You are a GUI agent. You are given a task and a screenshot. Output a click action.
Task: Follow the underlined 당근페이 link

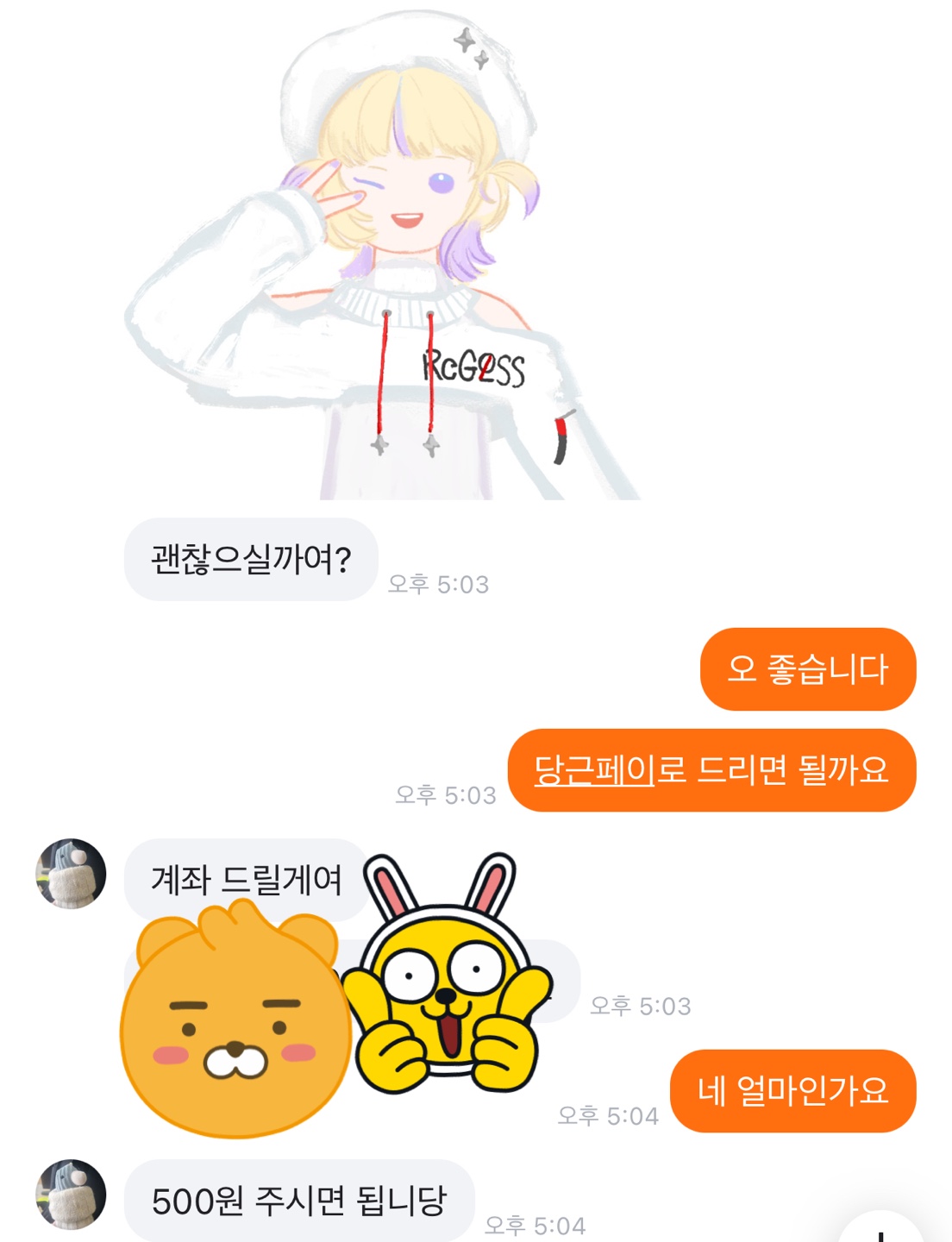pyautogui.click(x=595, y=769)
